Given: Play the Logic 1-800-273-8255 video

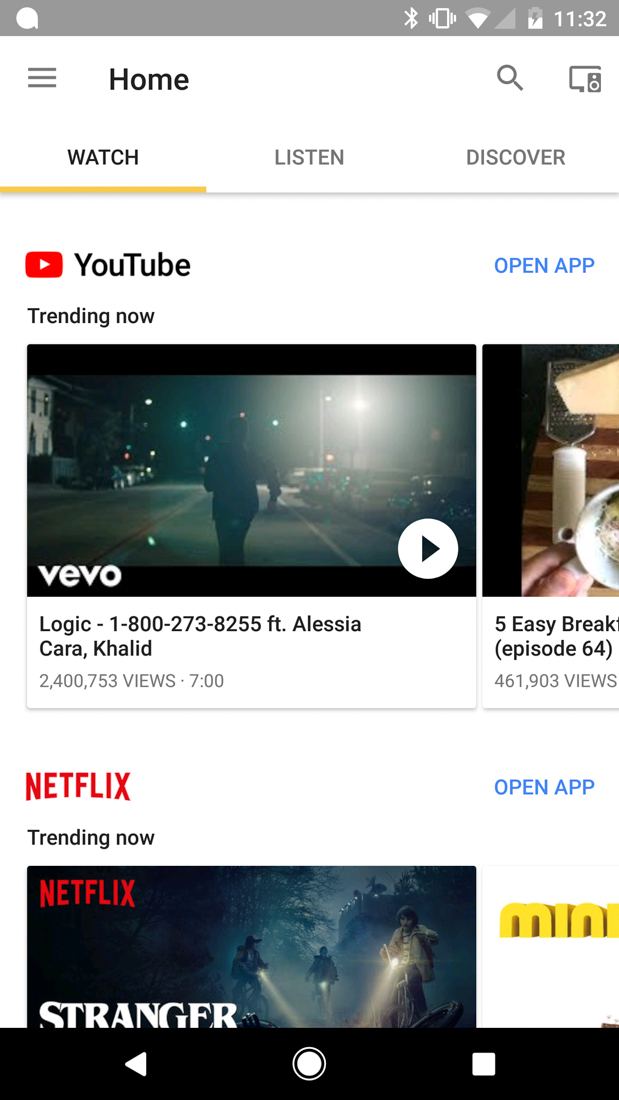Looking at the screenshot, I should pos(428,549).
